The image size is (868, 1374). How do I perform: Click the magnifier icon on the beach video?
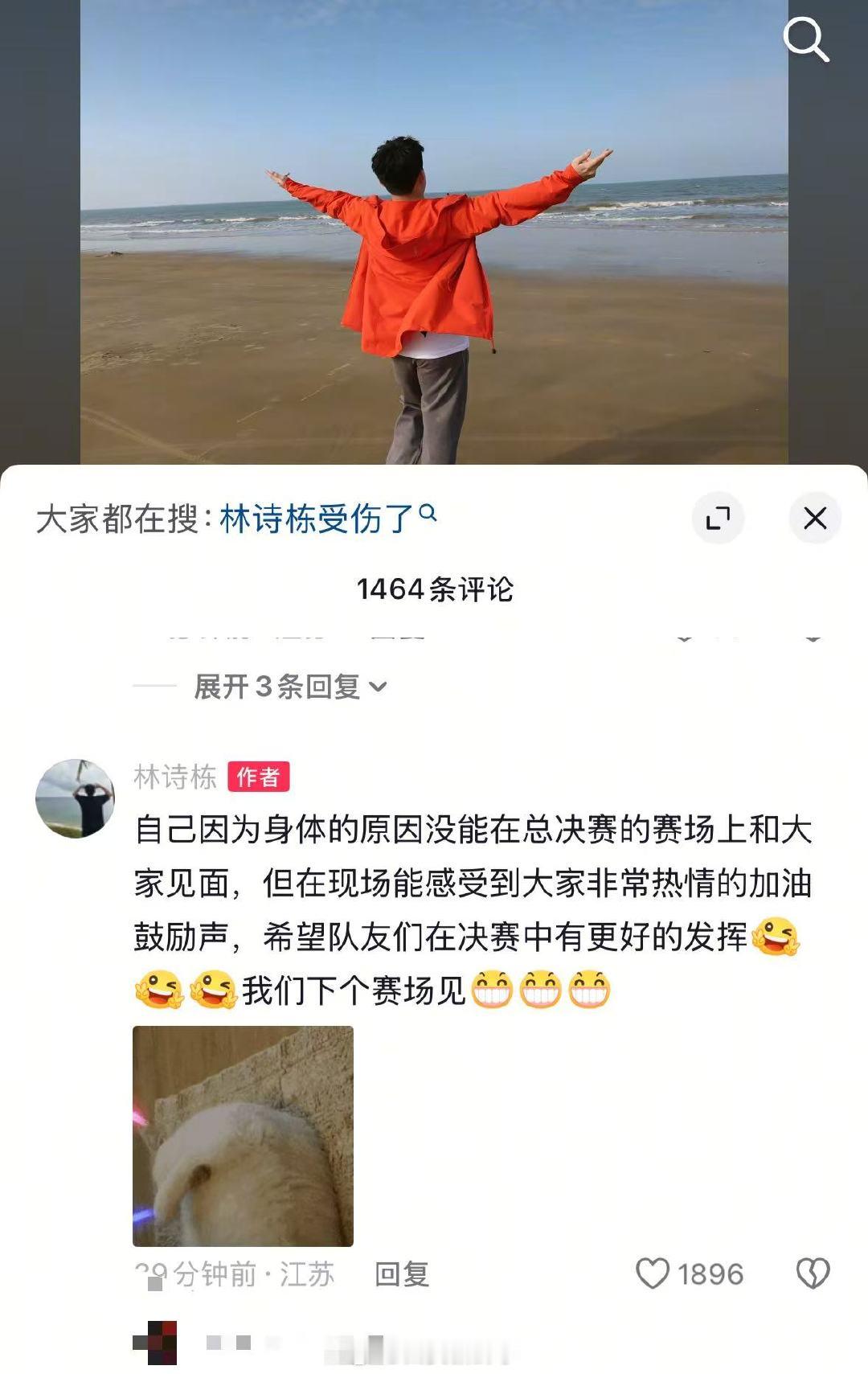(x=806, y=40)
